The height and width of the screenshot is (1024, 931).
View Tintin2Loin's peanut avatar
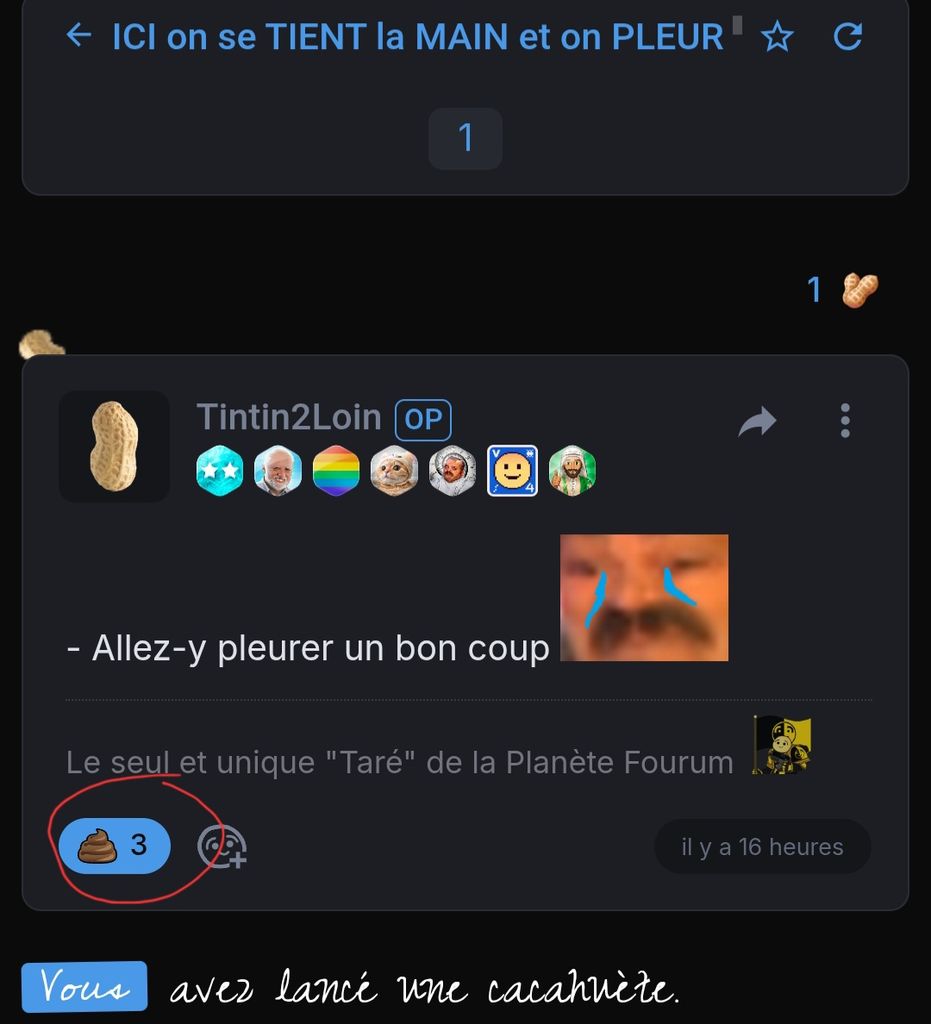(x=114, y=446)
